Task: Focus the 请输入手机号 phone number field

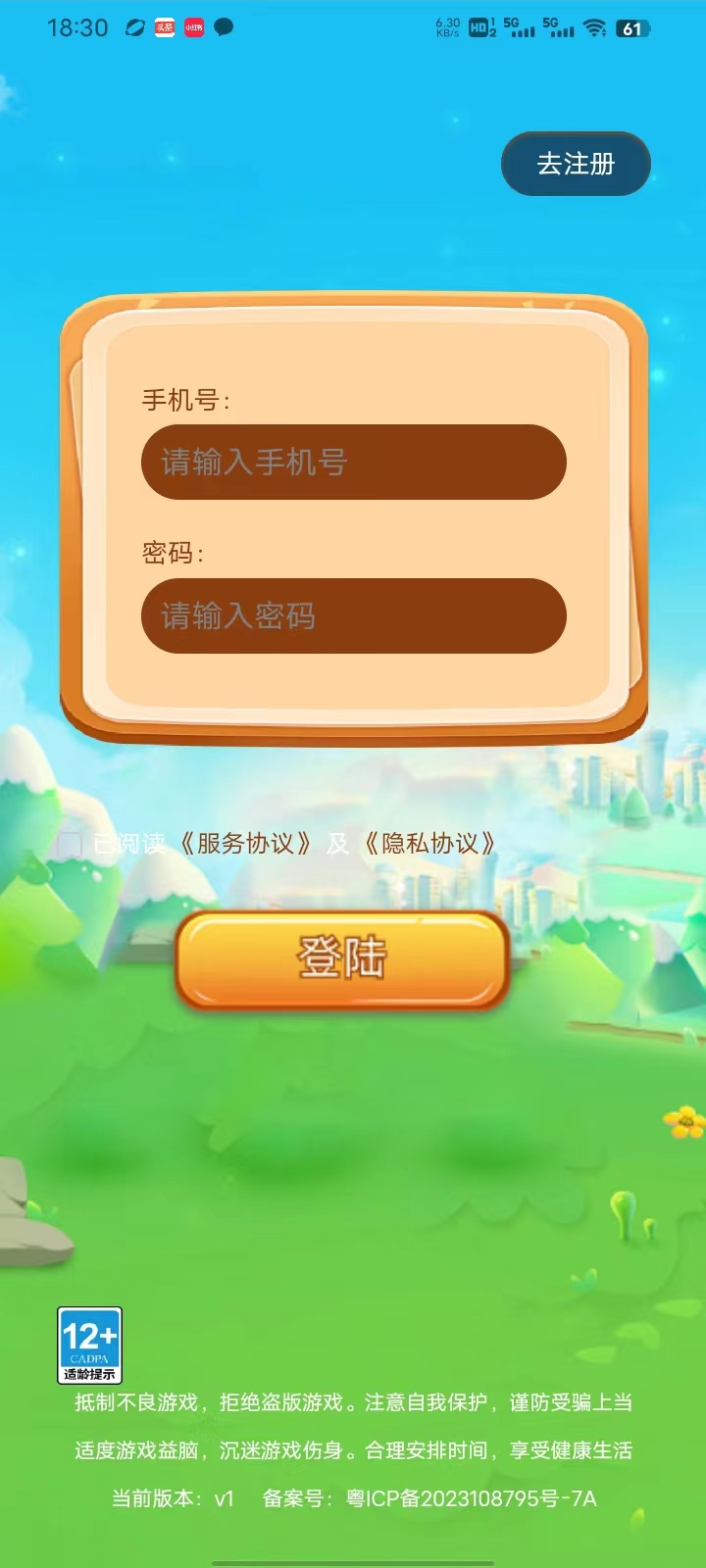Action: (353, 462)
